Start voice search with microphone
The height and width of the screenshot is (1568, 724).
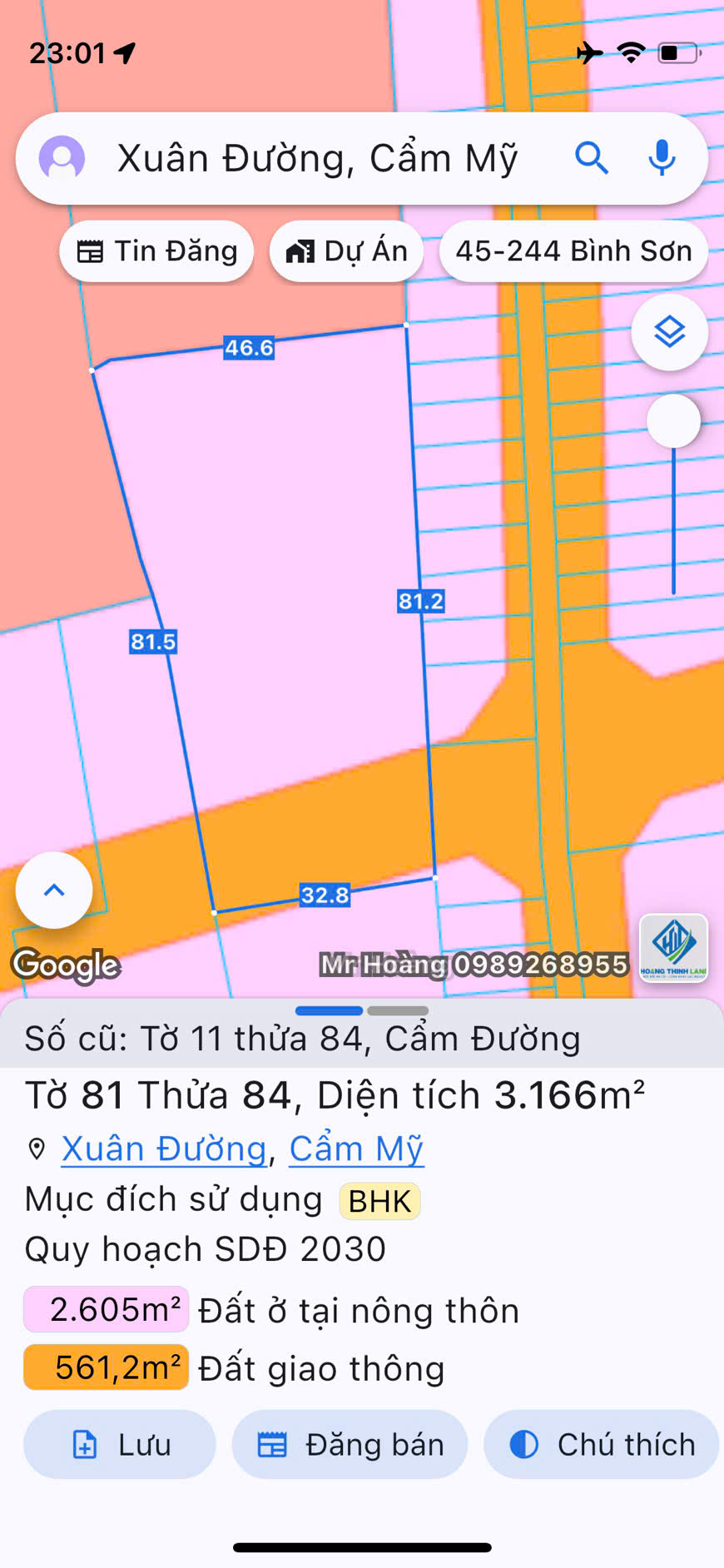pos(662,158)
